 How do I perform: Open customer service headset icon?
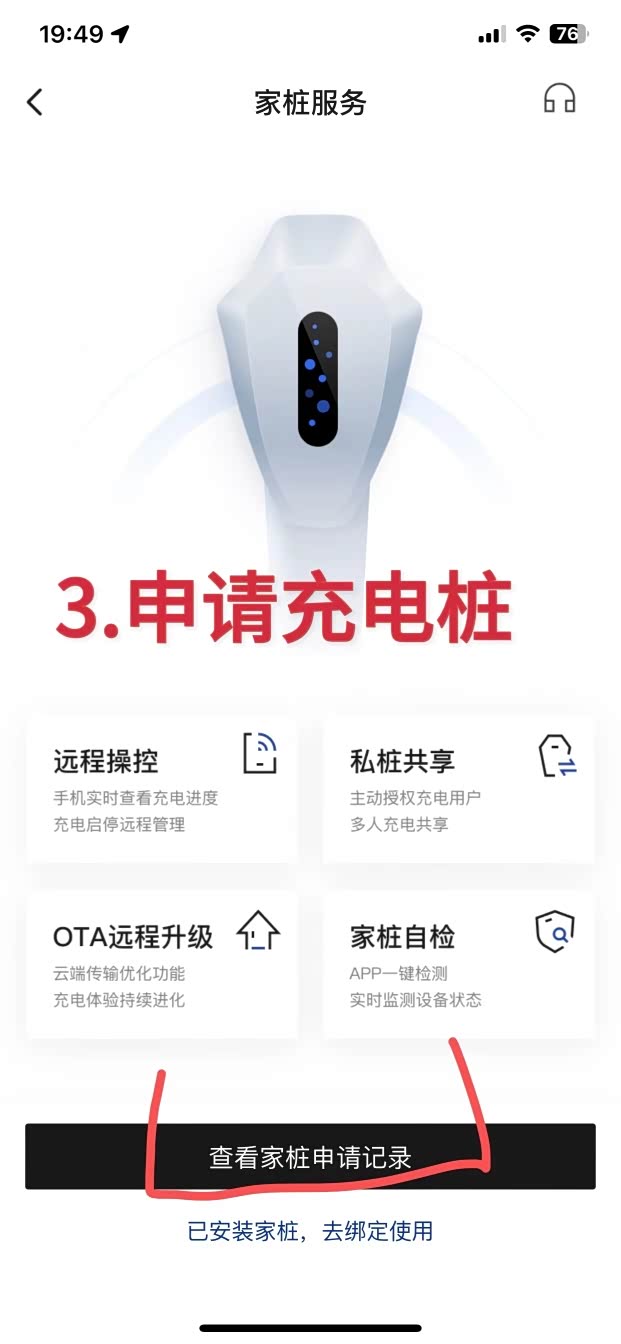coord(559,99)
